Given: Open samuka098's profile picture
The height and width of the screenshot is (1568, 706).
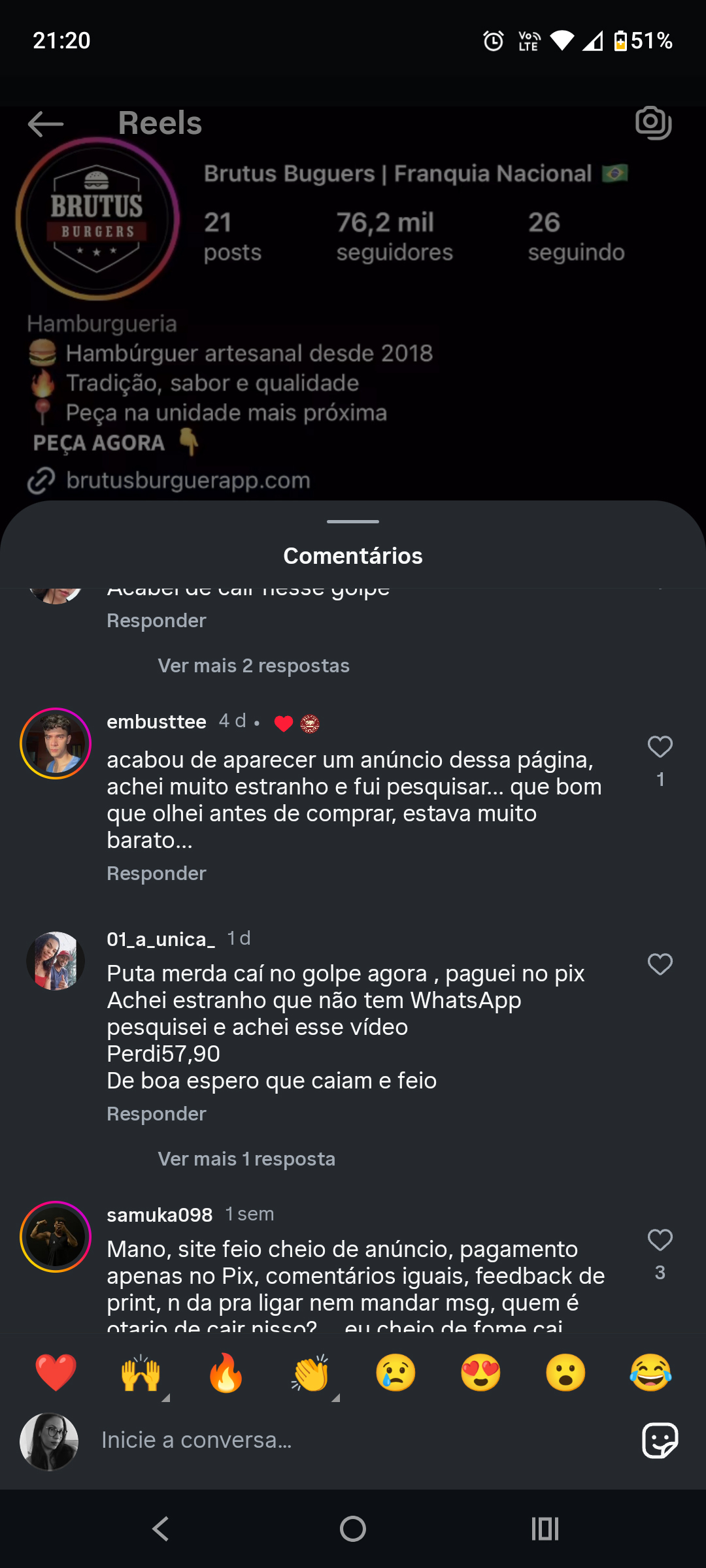Looking at the screenshot, I should tap(56, 1237).
